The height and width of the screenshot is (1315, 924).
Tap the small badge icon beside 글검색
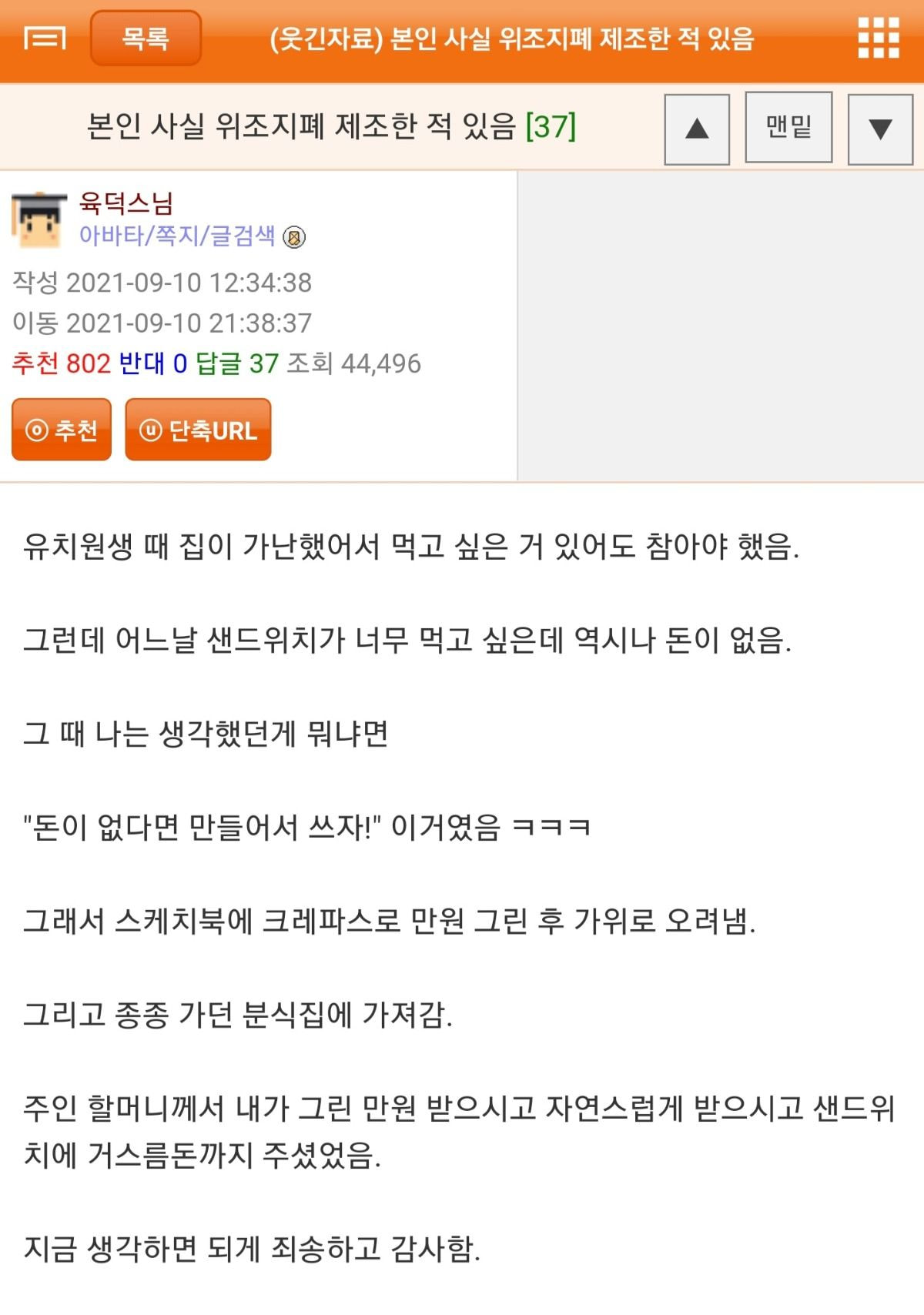(x=294, y=237)
